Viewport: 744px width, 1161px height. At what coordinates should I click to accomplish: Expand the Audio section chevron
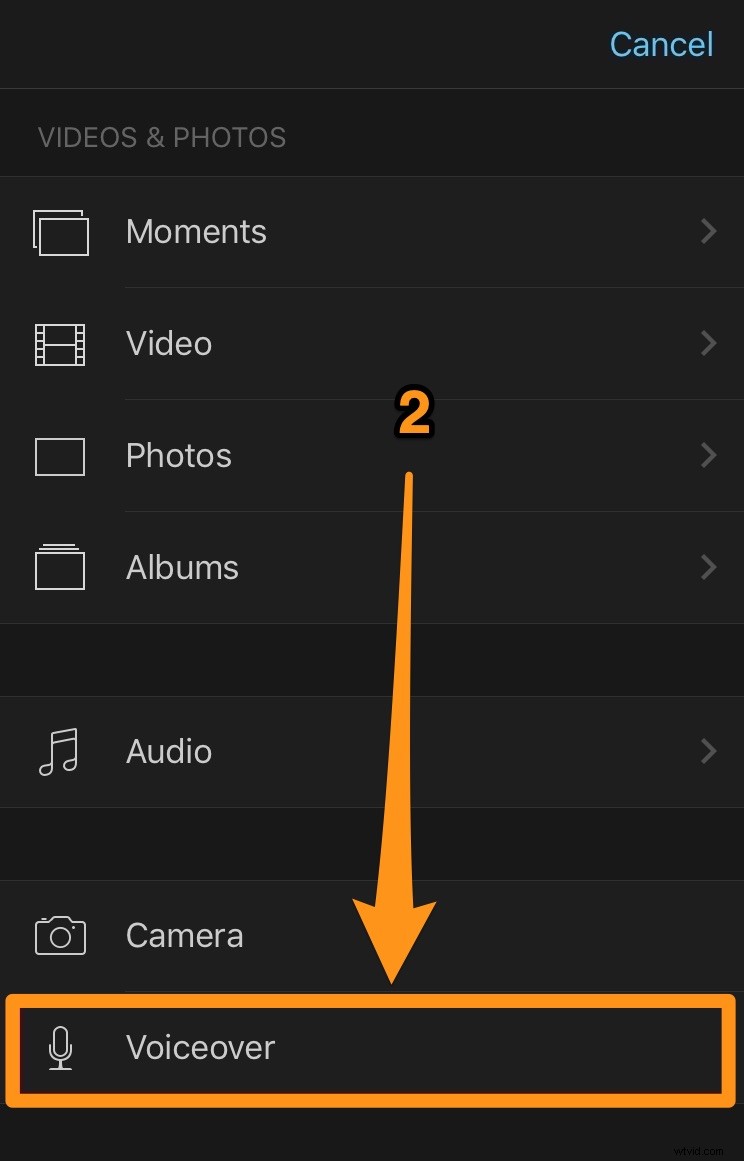[709, 752]
